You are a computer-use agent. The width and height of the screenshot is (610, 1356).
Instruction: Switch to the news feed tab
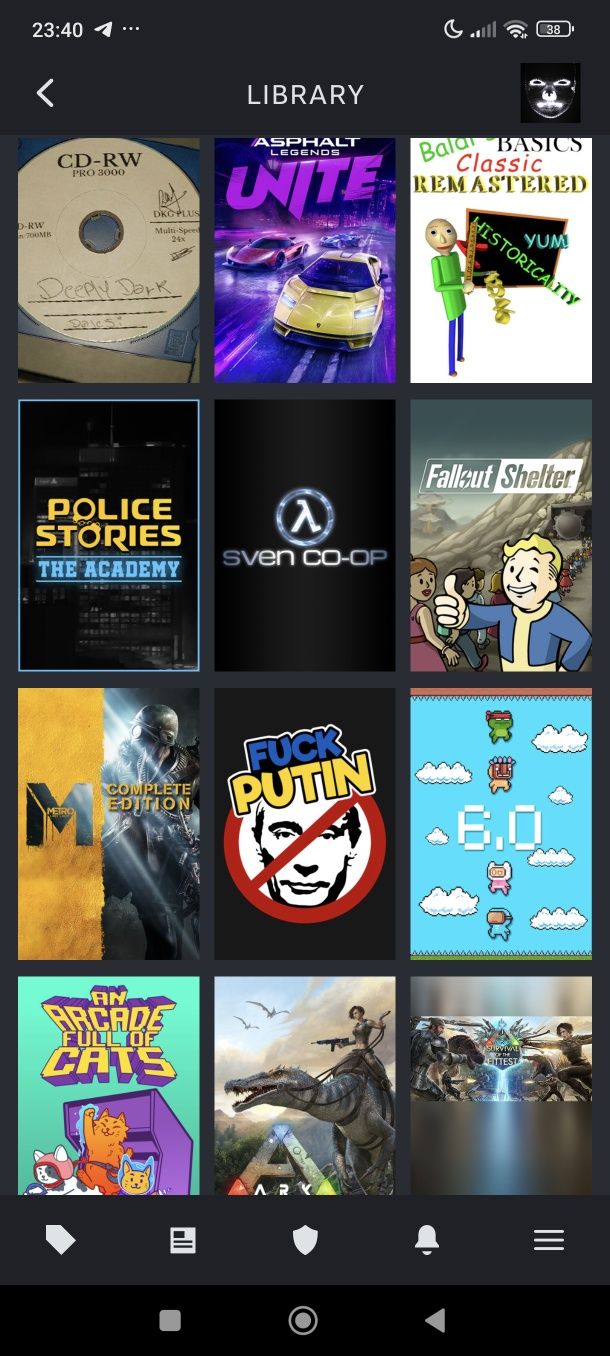point(183,1240)
